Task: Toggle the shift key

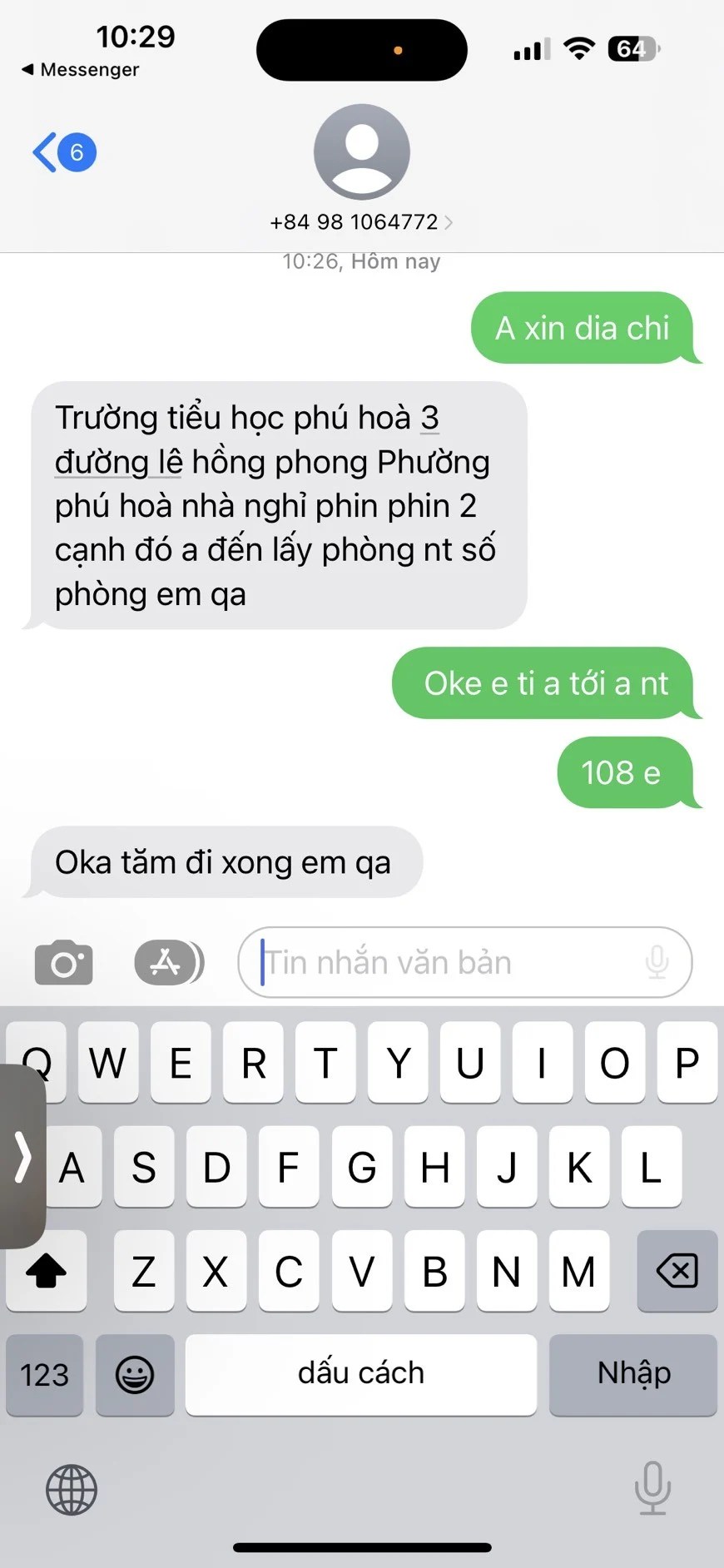Action: click(47, 1271)
